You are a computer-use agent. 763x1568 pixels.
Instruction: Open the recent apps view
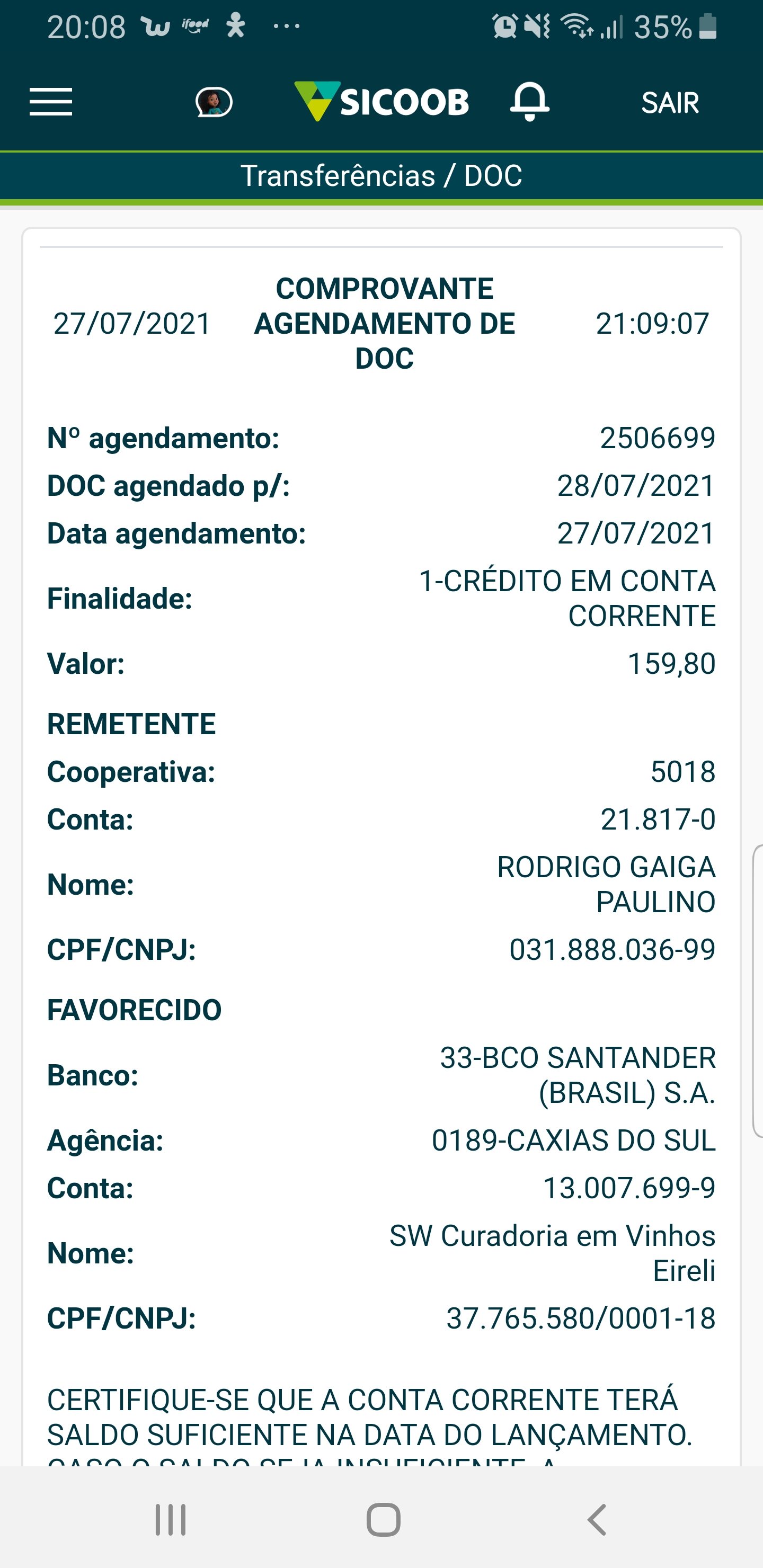pyautogui.click(x=171, y=1520)
